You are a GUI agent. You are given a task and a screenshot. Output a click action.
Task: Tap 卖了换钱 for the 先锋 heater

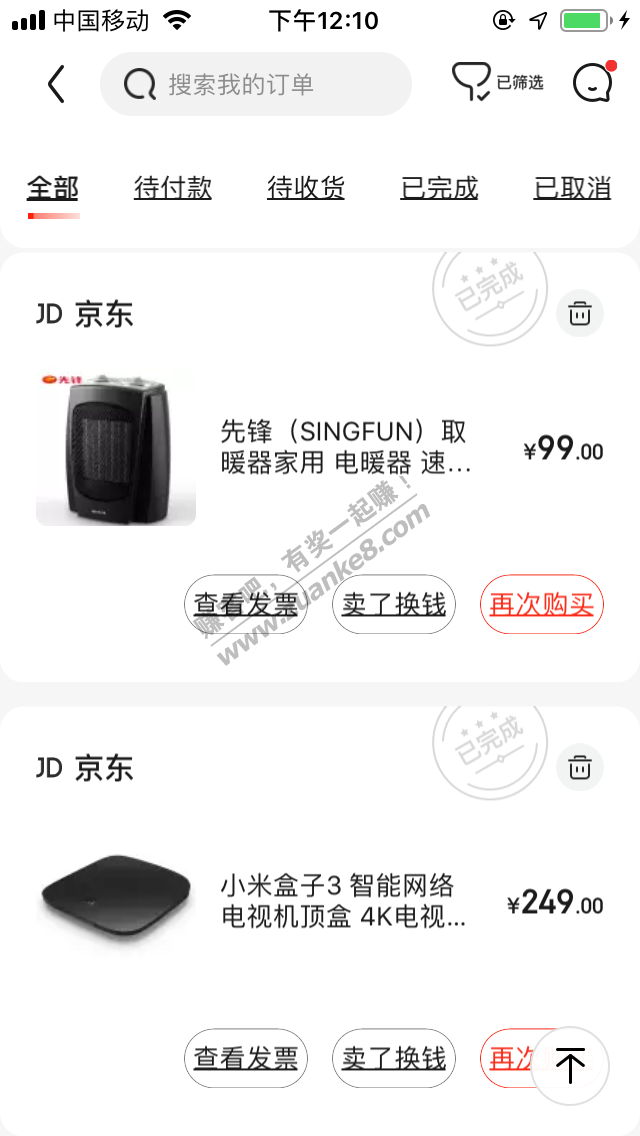(x=394, y=605)
